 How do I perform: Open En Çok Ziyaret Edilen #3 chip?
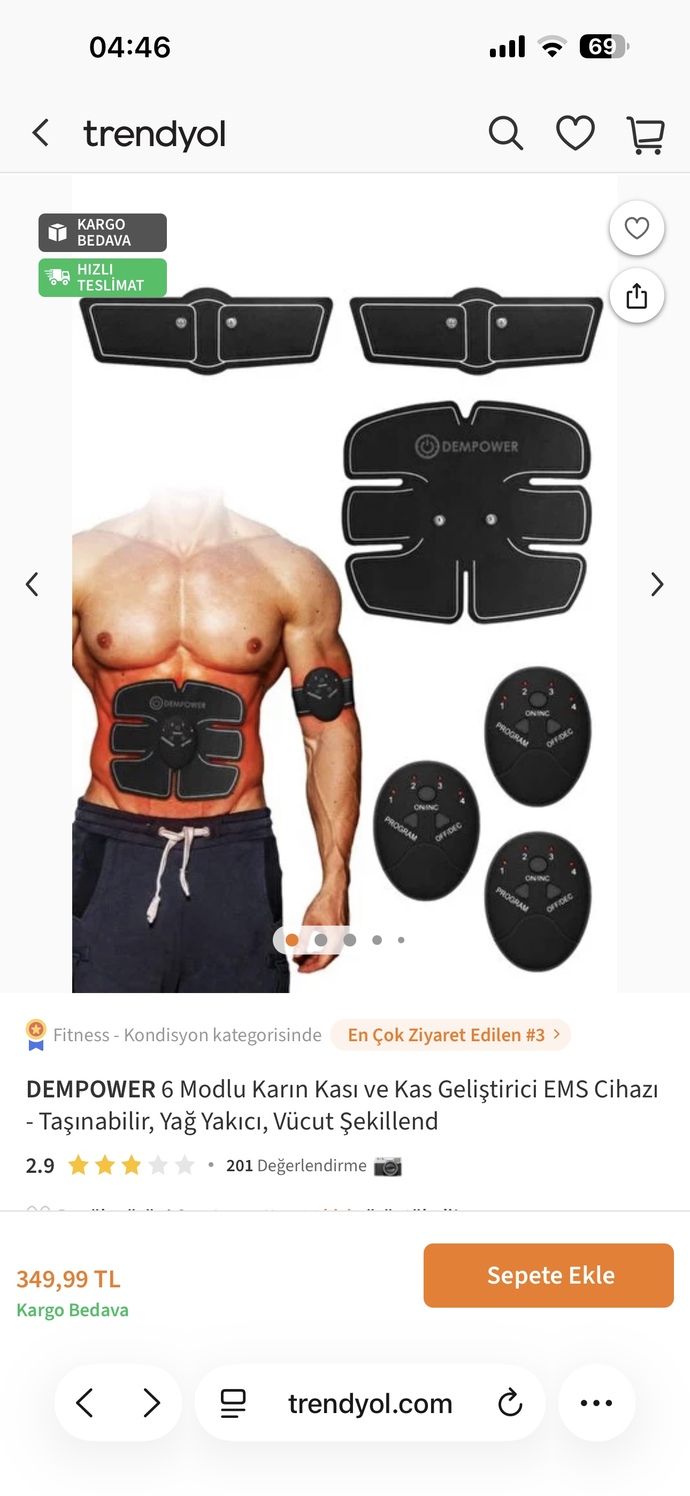[451, 1035]
